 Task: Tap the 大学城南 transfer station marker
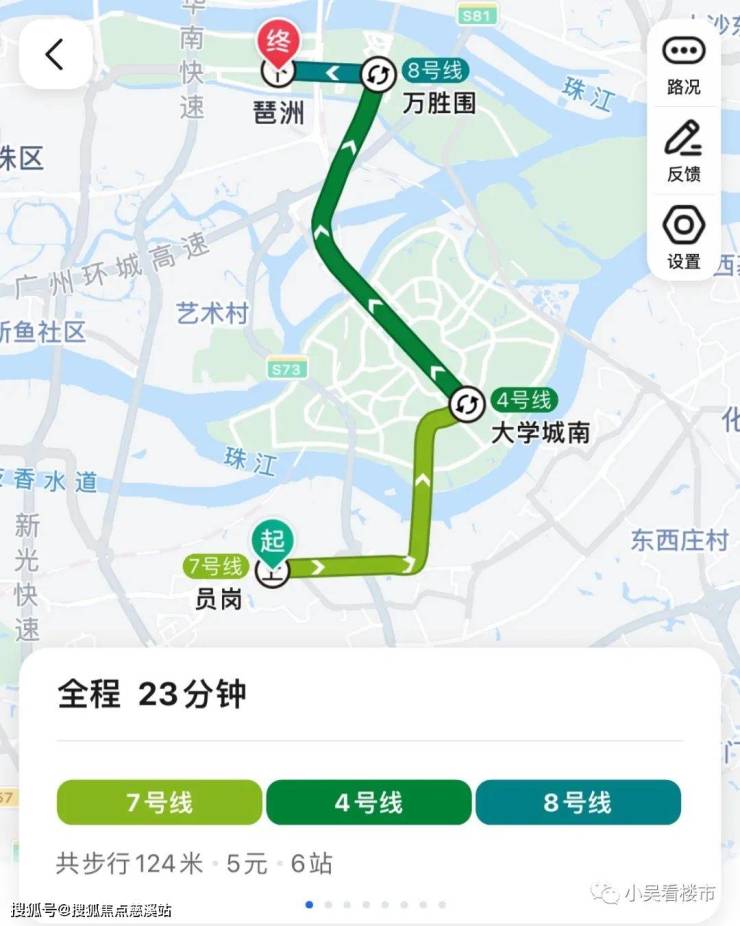pos(466,405)
